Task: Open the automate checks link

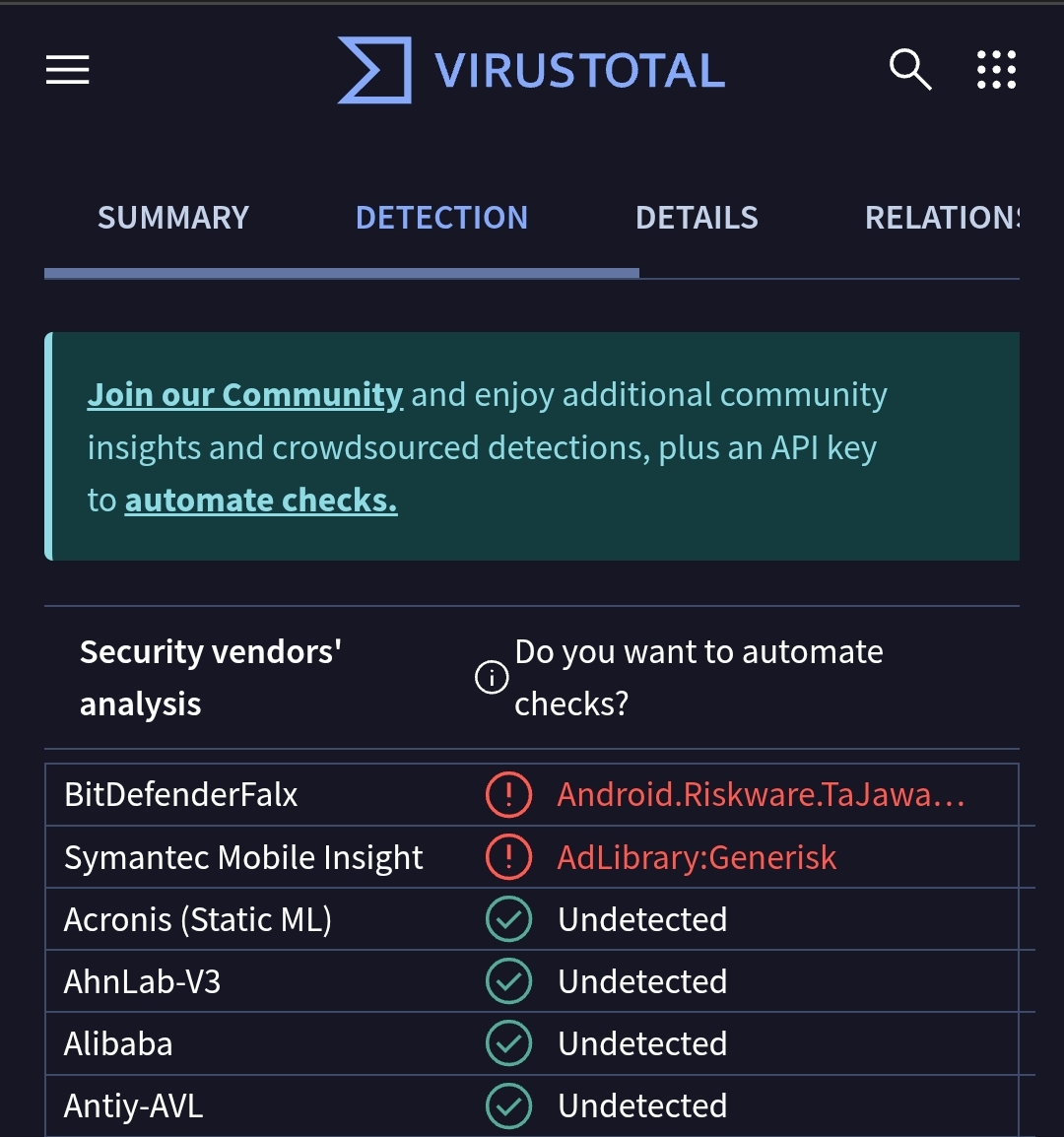Action: pyautogui.click(x=261, y=501)
